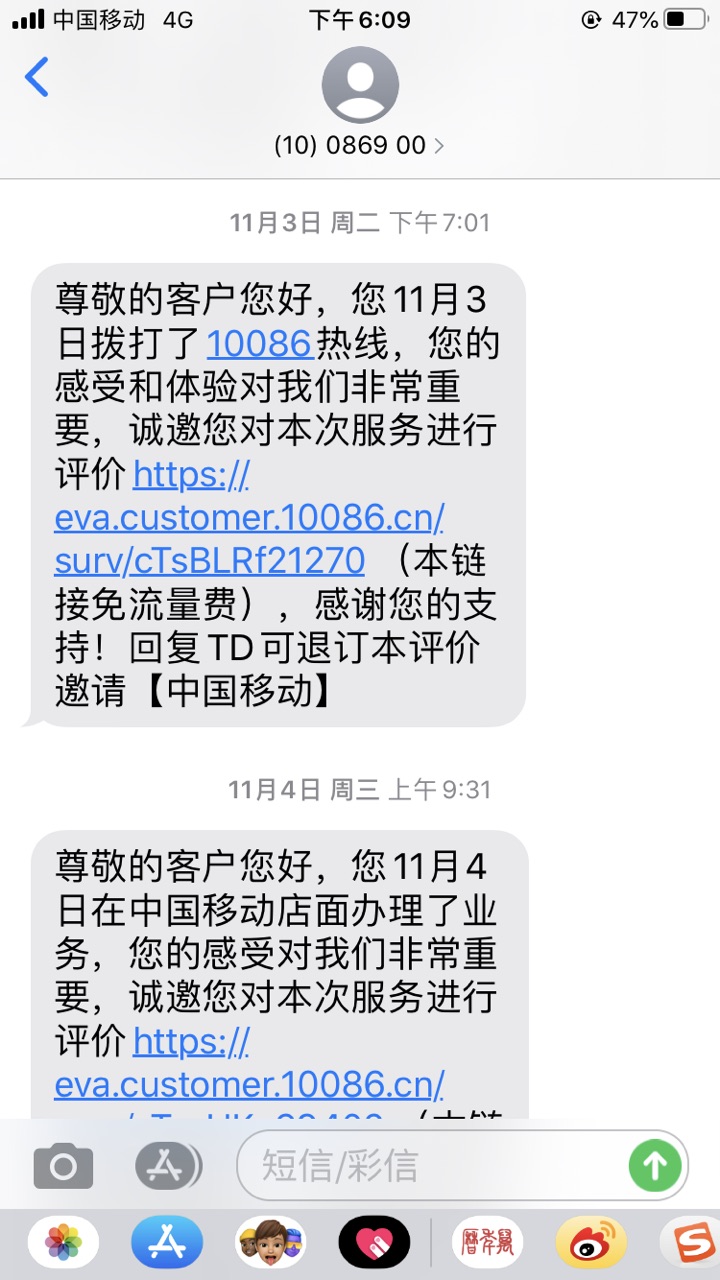720x1280 pixels.
Task: Open Weibo in the app strip
Action: pos(592,1244)
